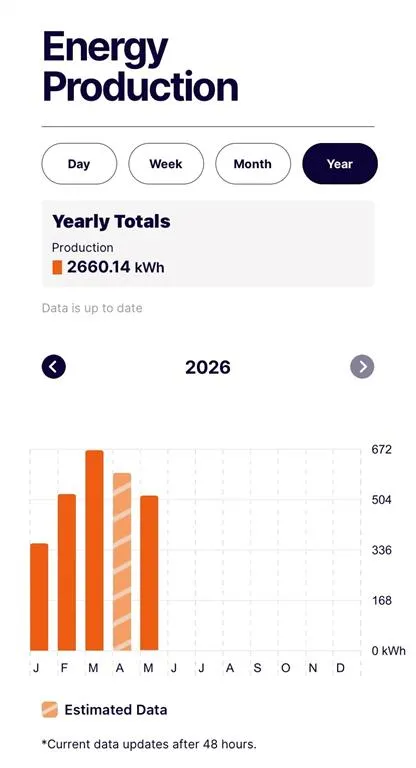This screenshot has height=768, width=416.
Task: Tap the next year arrow
Action: pyautogui.click(x=362, y=367)
